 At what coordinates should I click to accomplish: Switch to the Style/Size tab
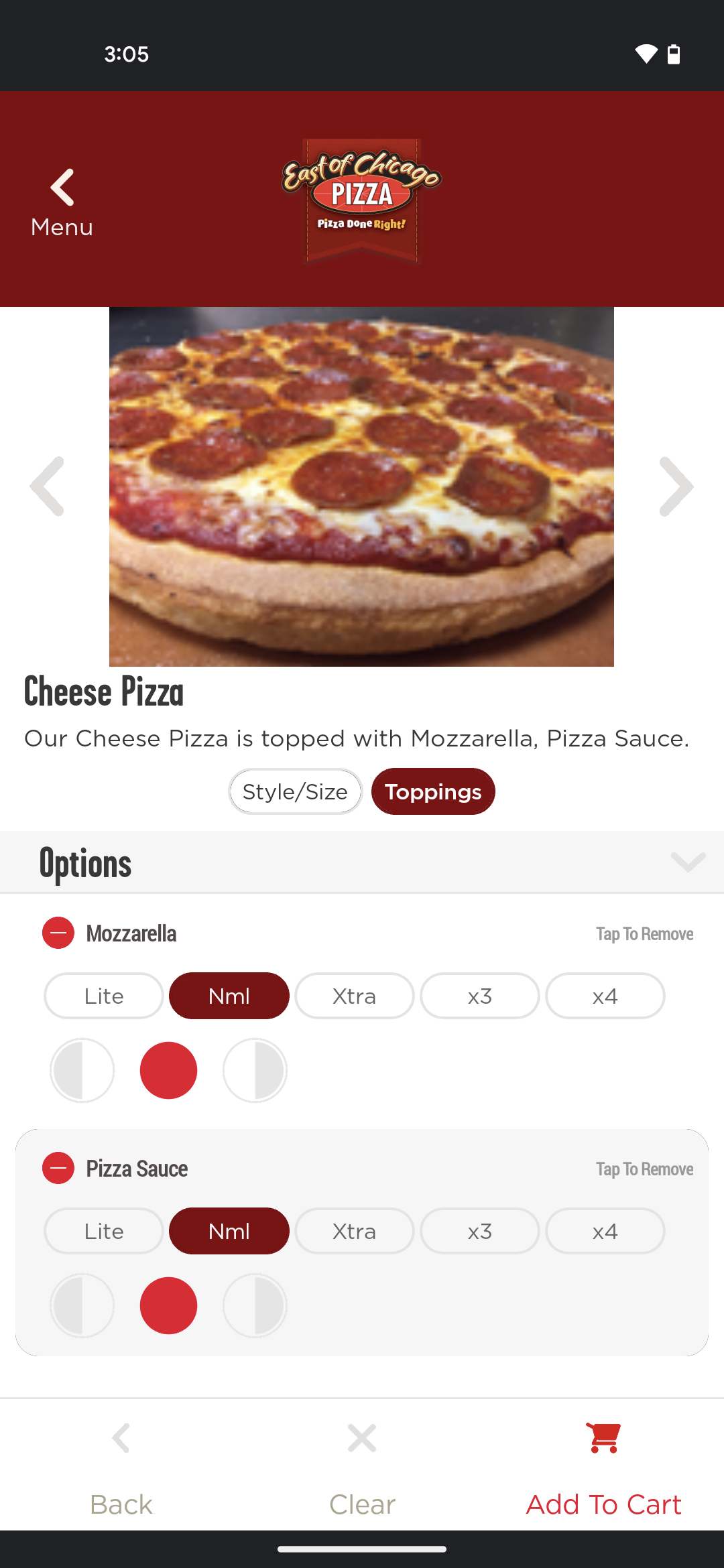coord(295,791)
